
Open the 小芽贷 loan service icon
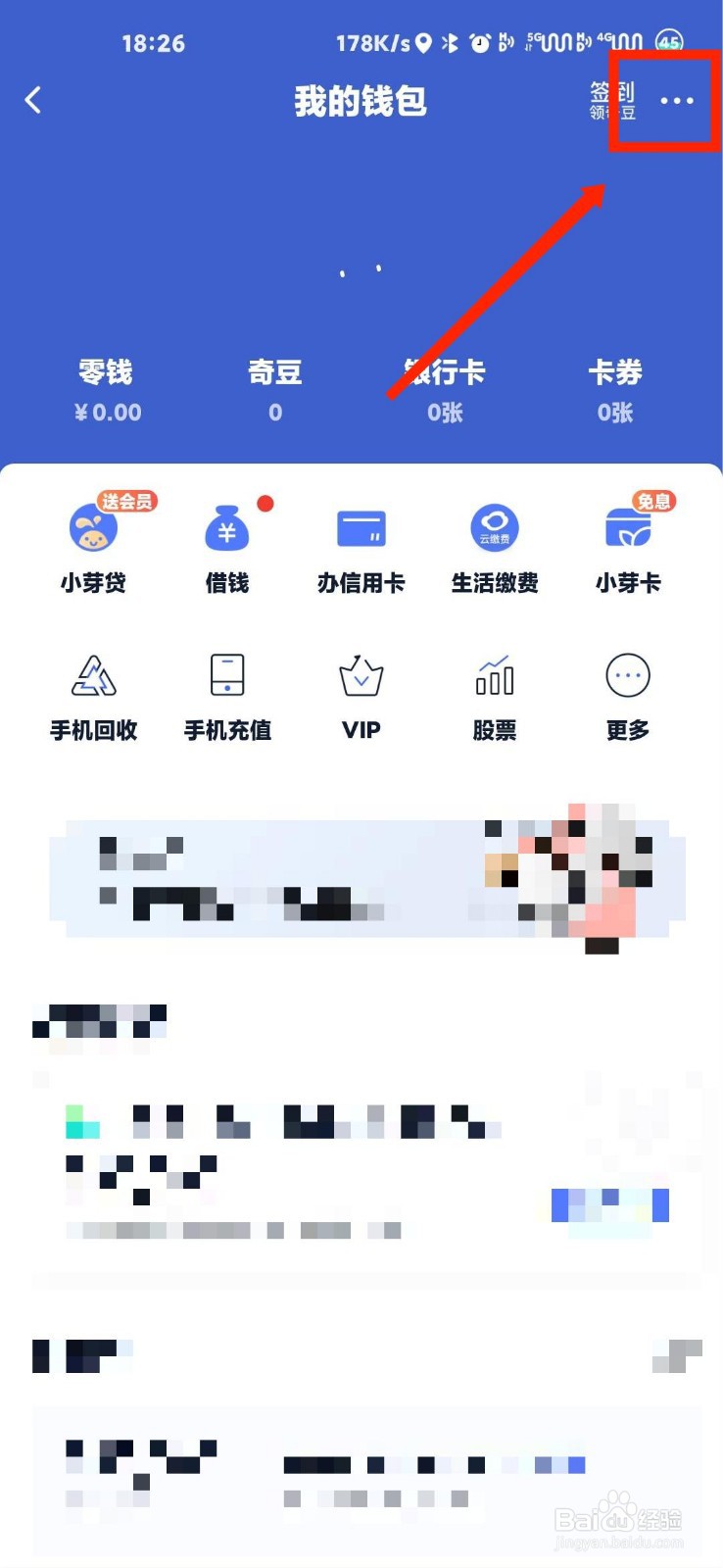[93, 544]
